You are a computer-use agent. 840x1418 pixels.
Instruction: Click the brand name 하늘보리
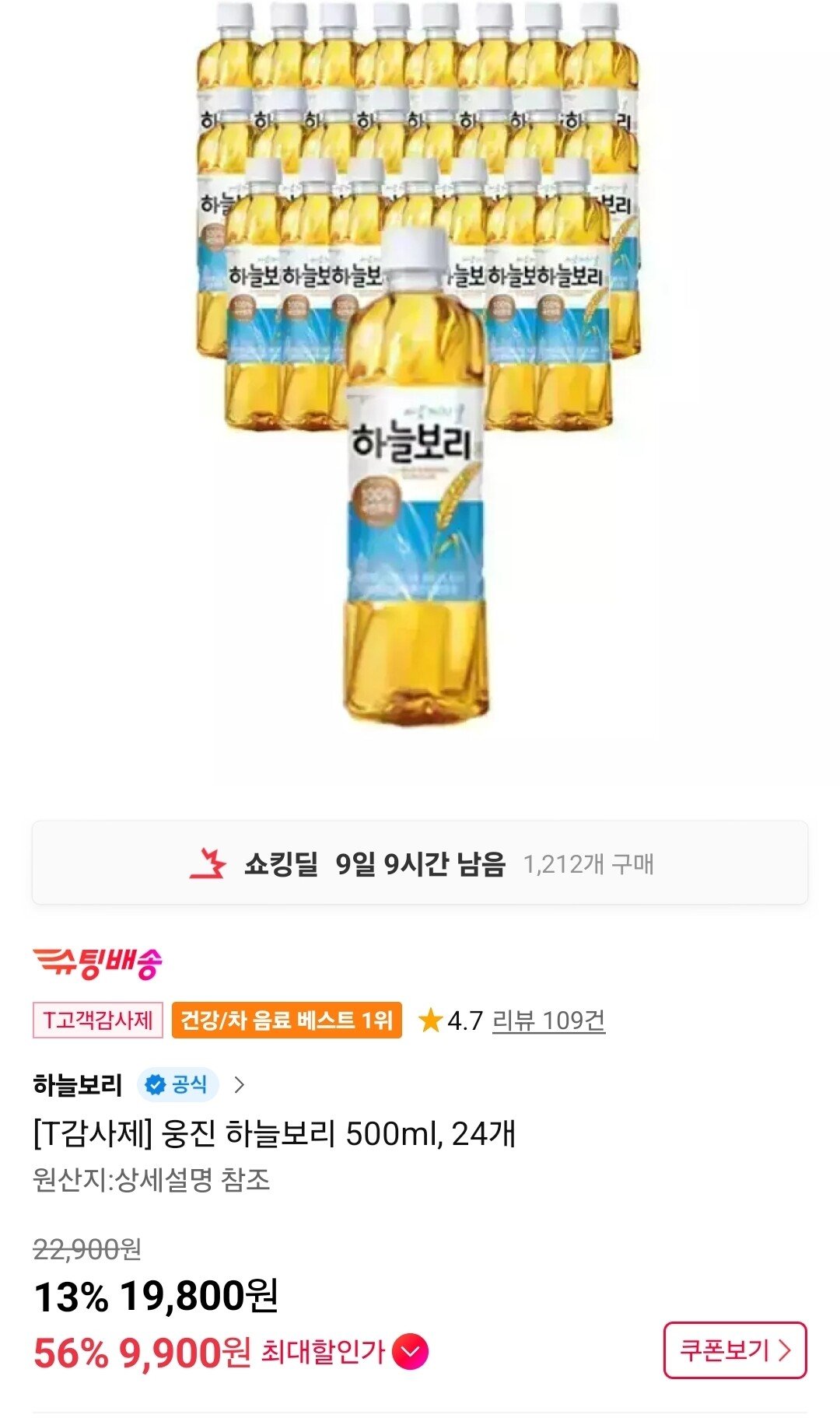click(x=76, y=1083)
